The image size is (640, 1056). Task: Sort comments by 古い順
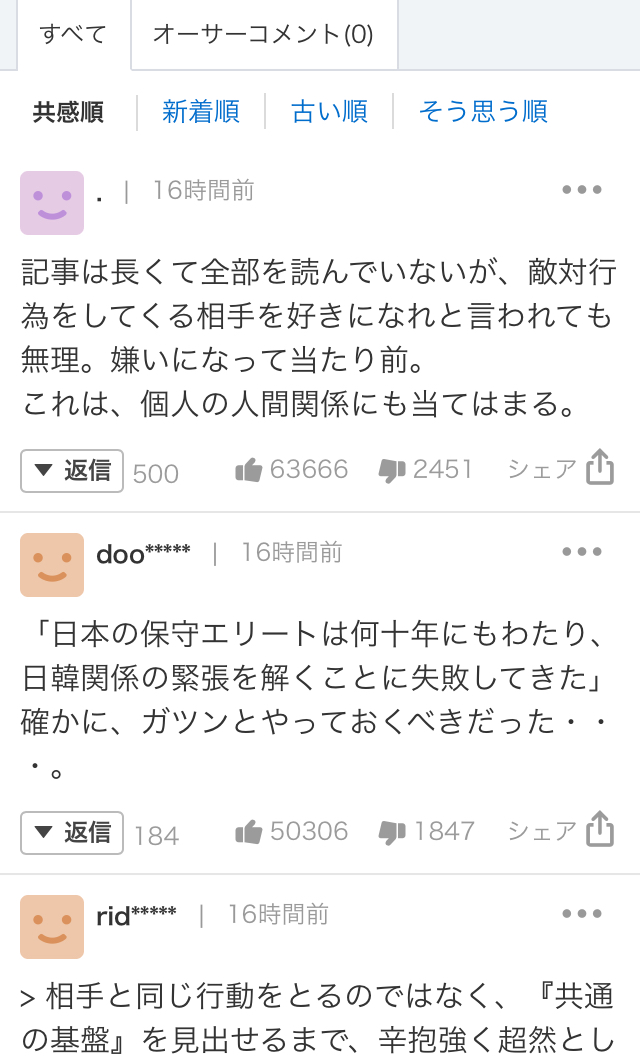pyautogui.click(x=329, y=111)
